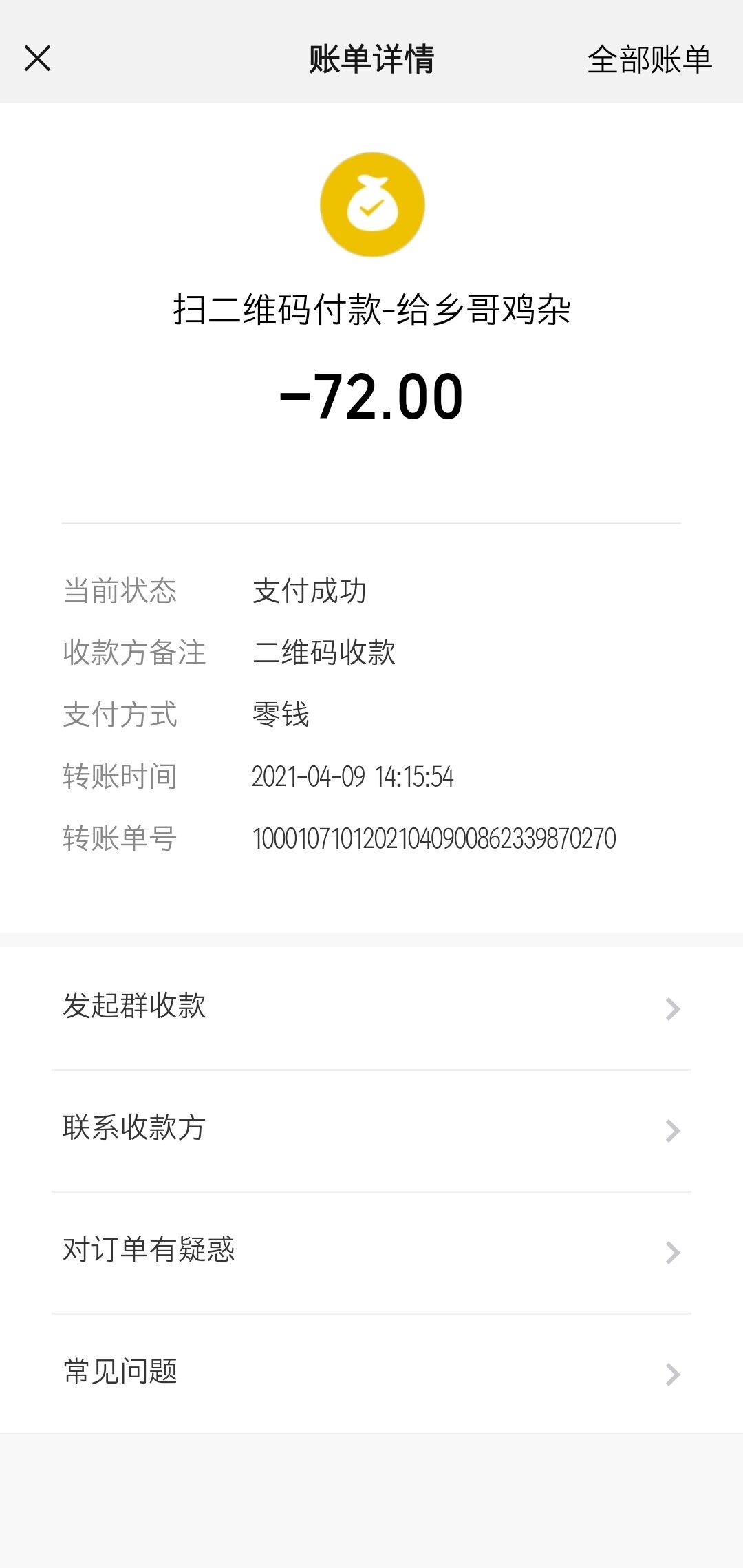
Task: Open 常见问题 for common questions
Action: tap(371, 1373)
